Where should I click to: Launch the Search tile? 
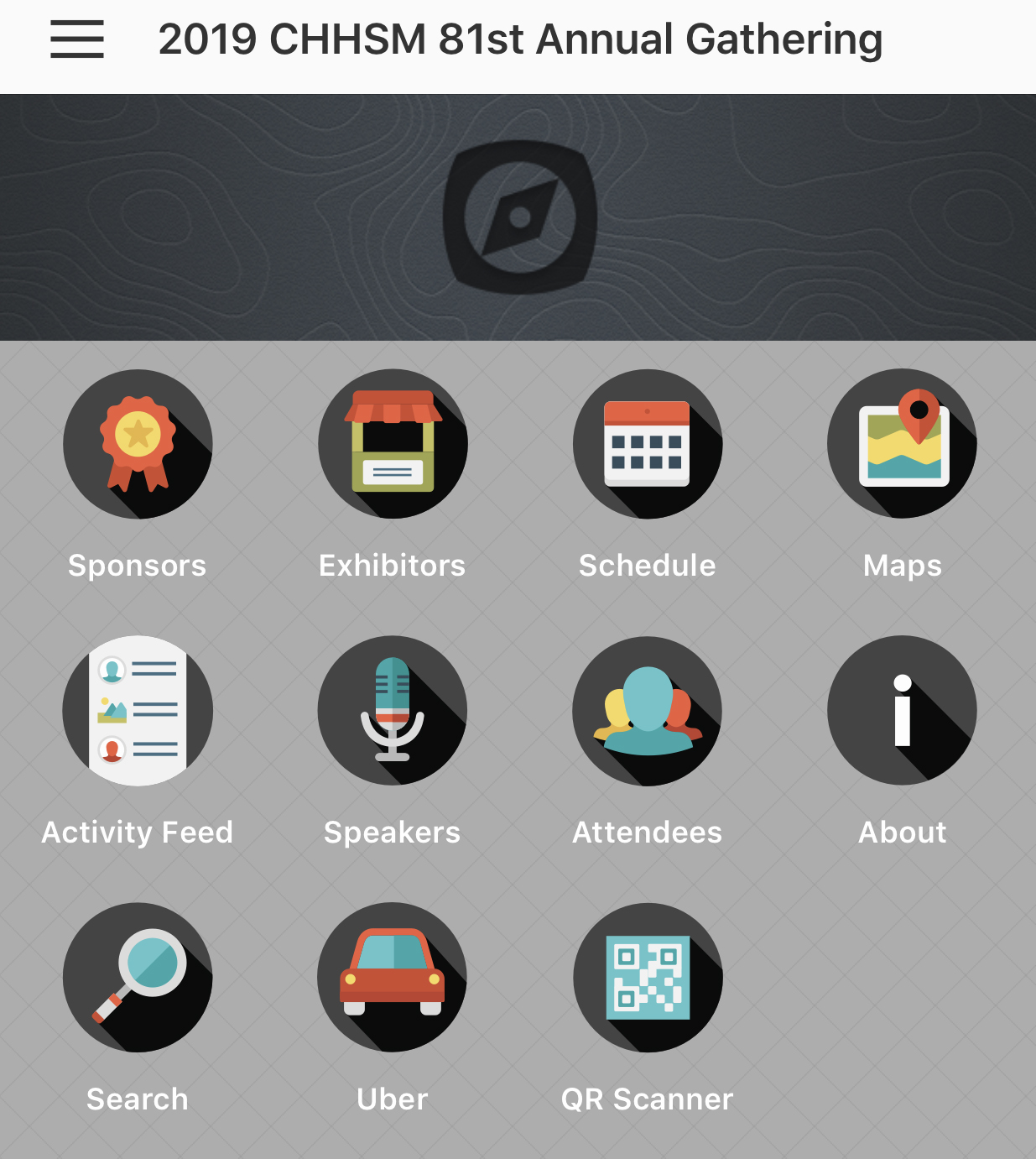pos(138,978)
